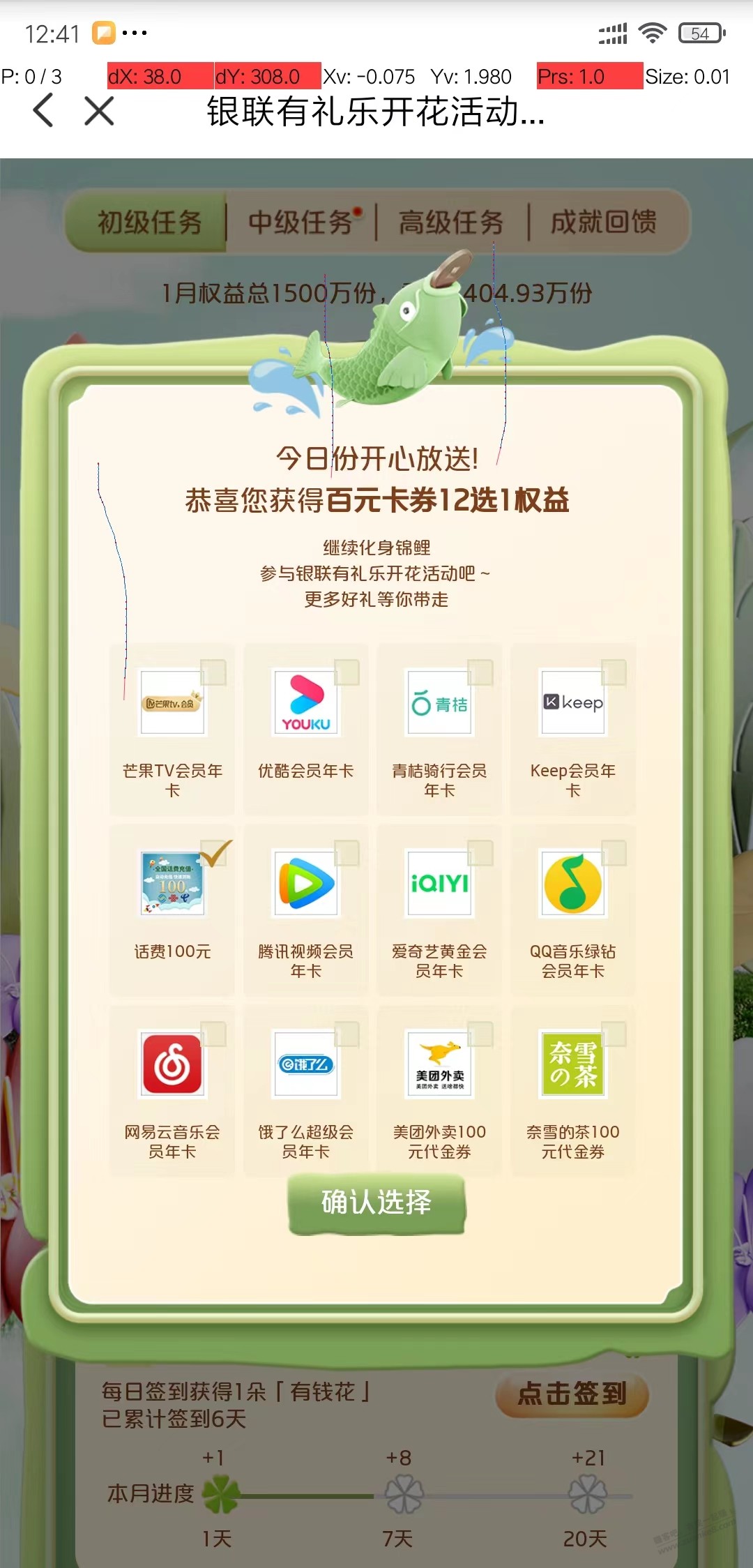Switch to the 初级任务 tab

(149, 223)
